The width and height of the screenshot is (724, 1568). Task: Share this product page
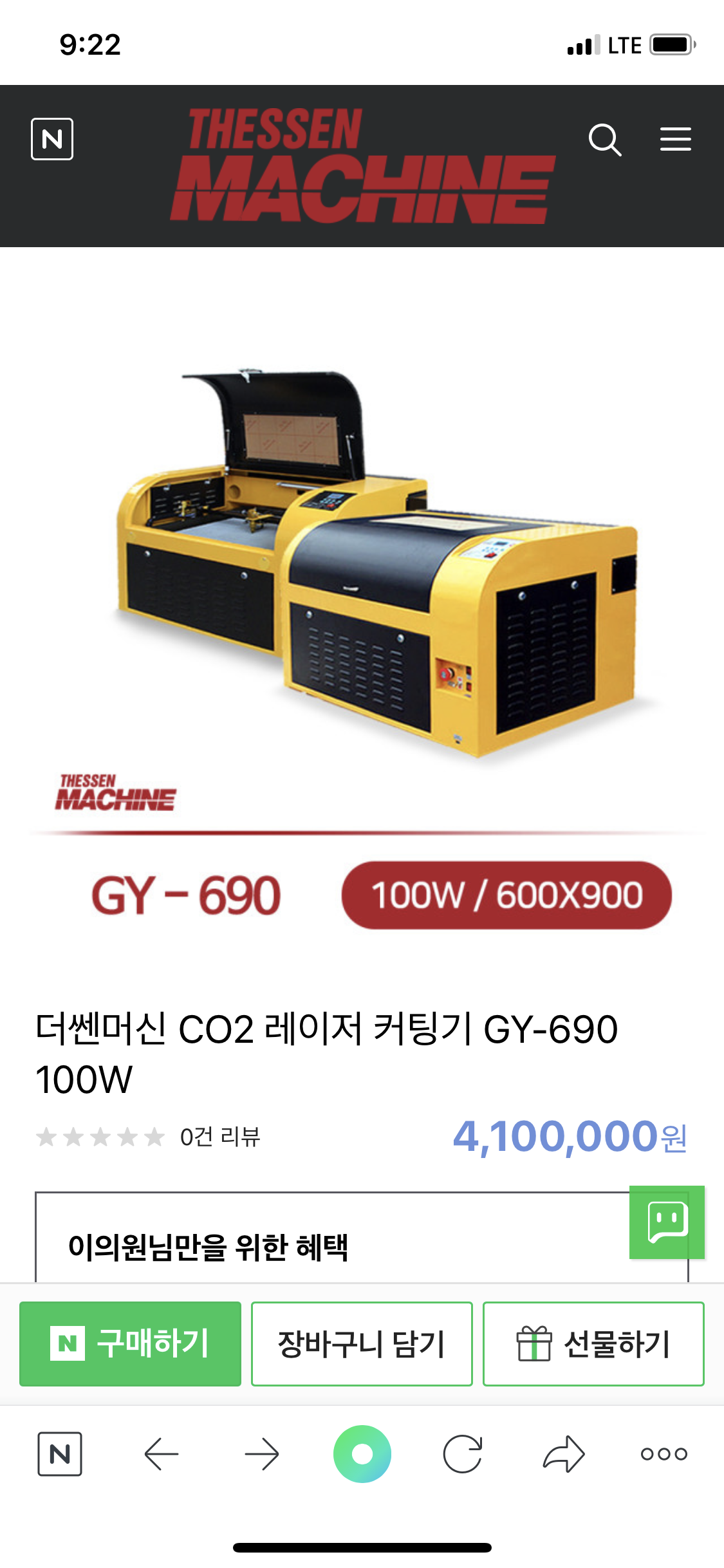pyautogui.click(x=564, y=1453)
